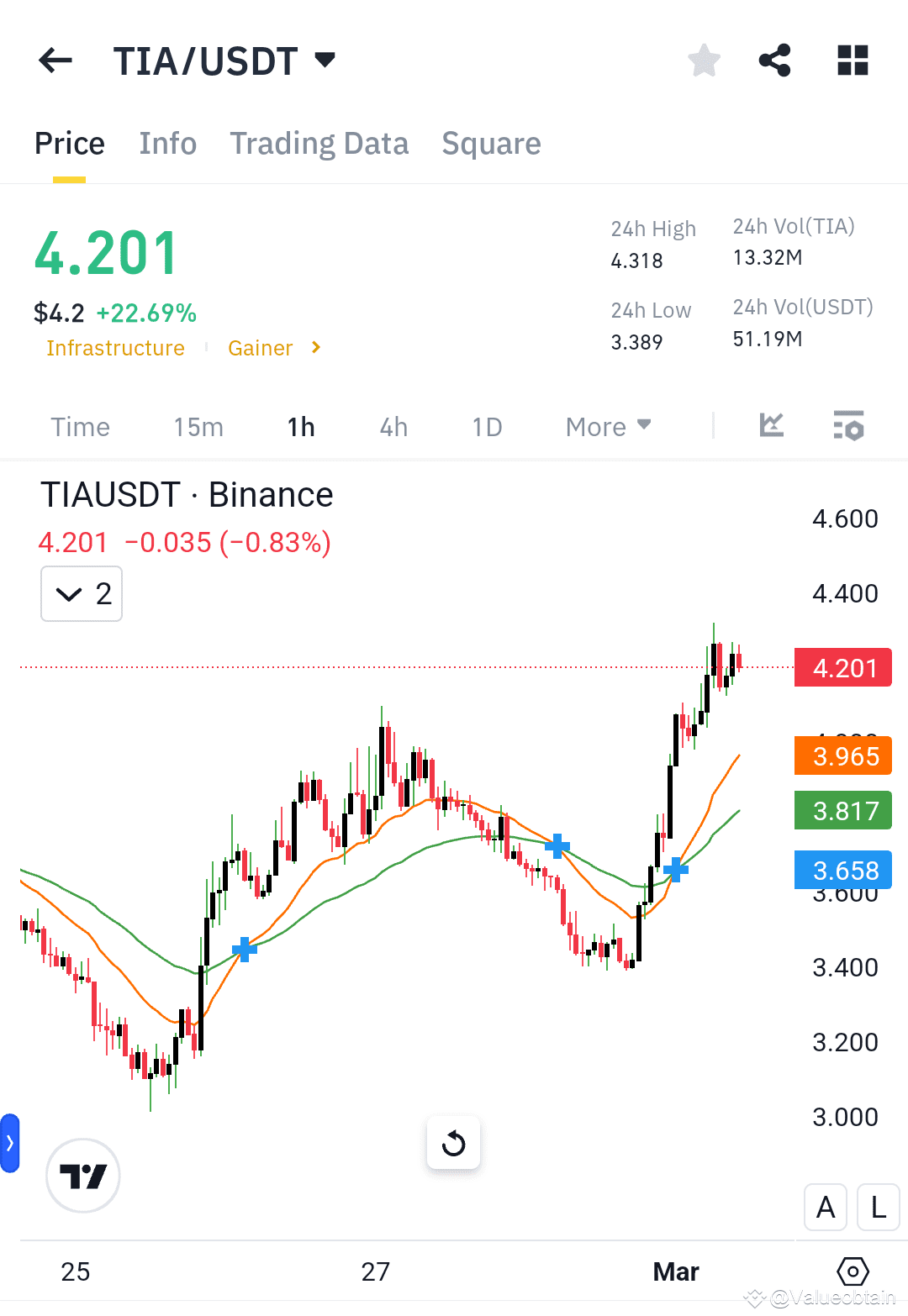Expand the left-edge side panel arrow
The image size is (908, 1316).
pos(9,1143)
